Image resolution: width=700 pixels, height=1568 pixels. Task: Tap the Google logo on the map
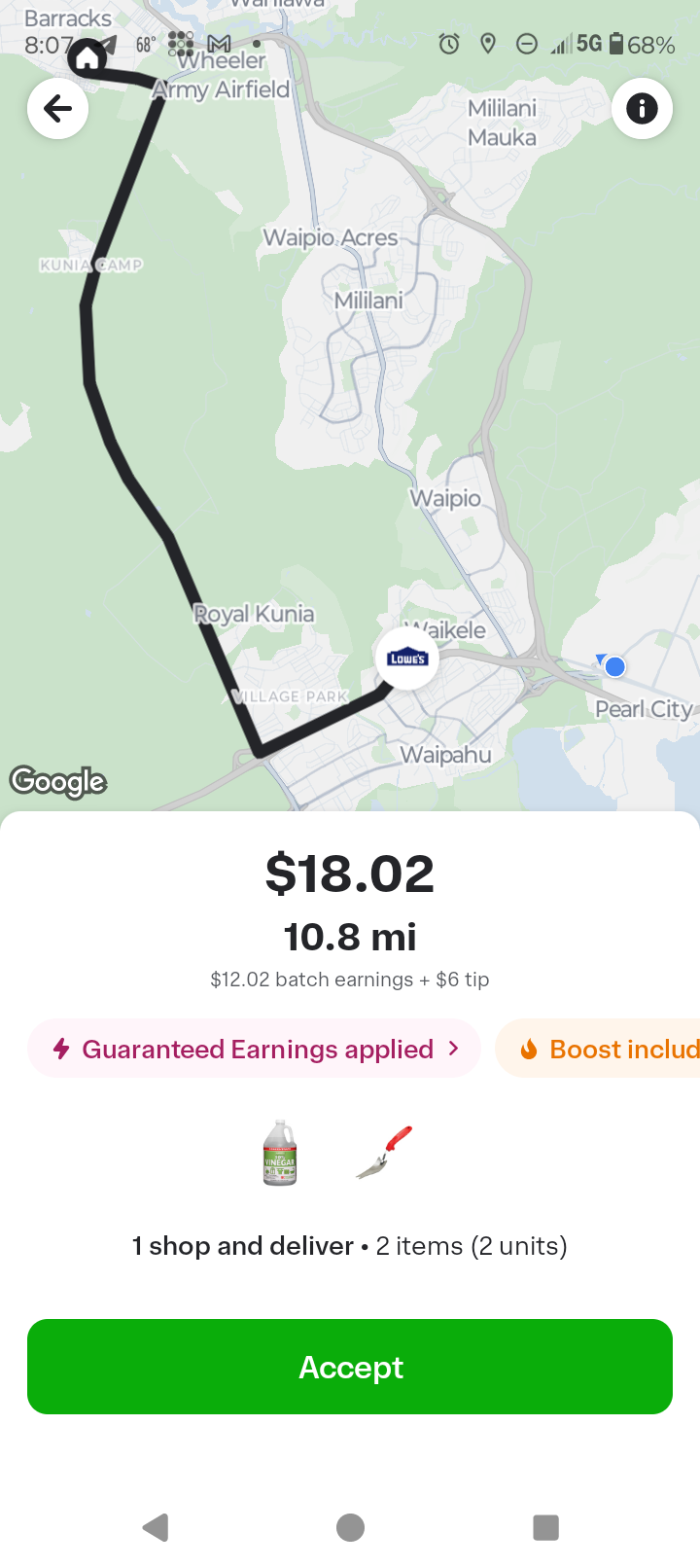coord(58,781)
